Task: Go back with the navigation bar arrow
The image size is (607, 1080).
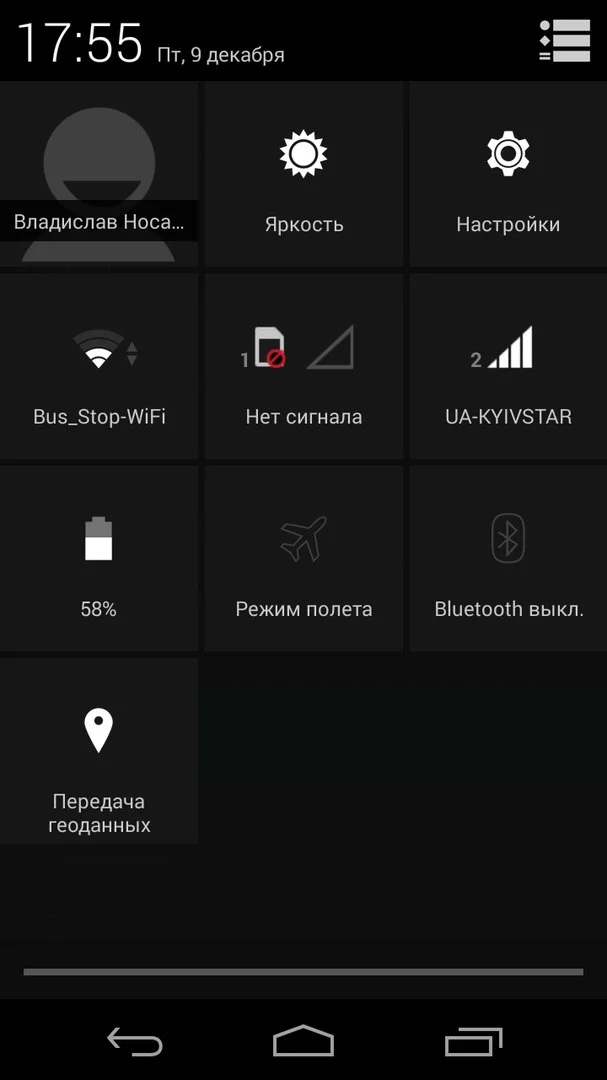Action: [x=134, y=1041]
